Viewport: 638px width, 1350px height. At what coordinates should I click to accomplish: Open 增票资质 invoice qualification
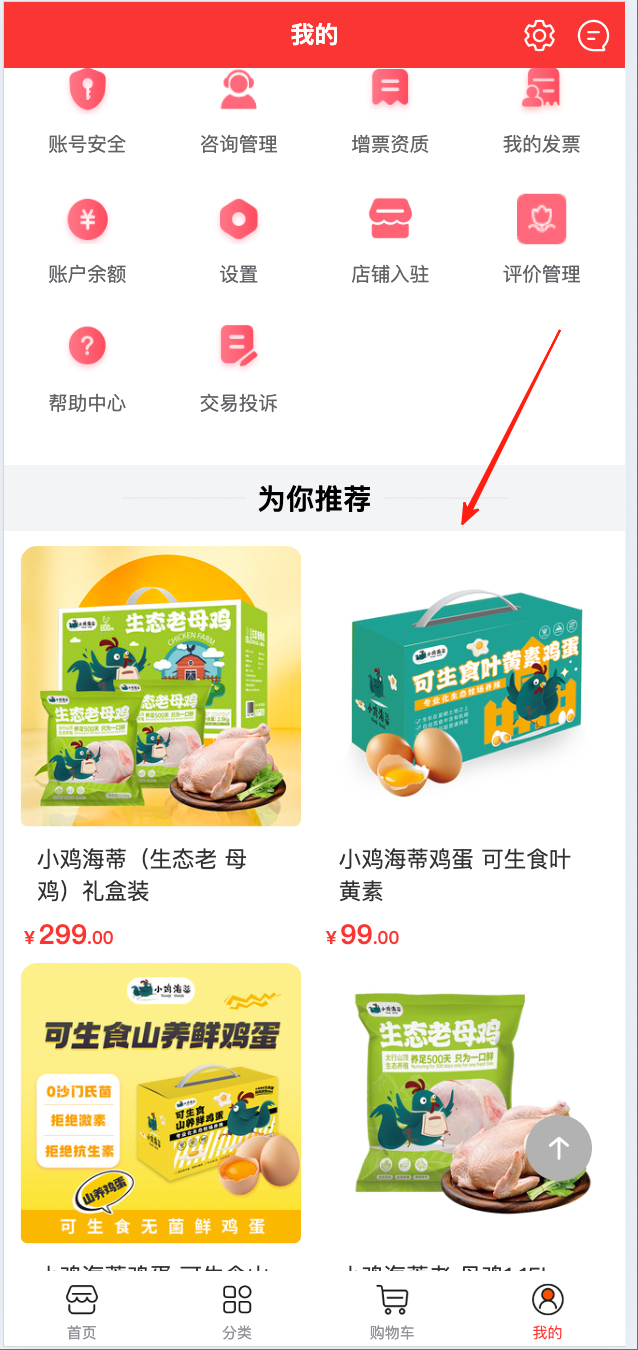tap(390, 108)
